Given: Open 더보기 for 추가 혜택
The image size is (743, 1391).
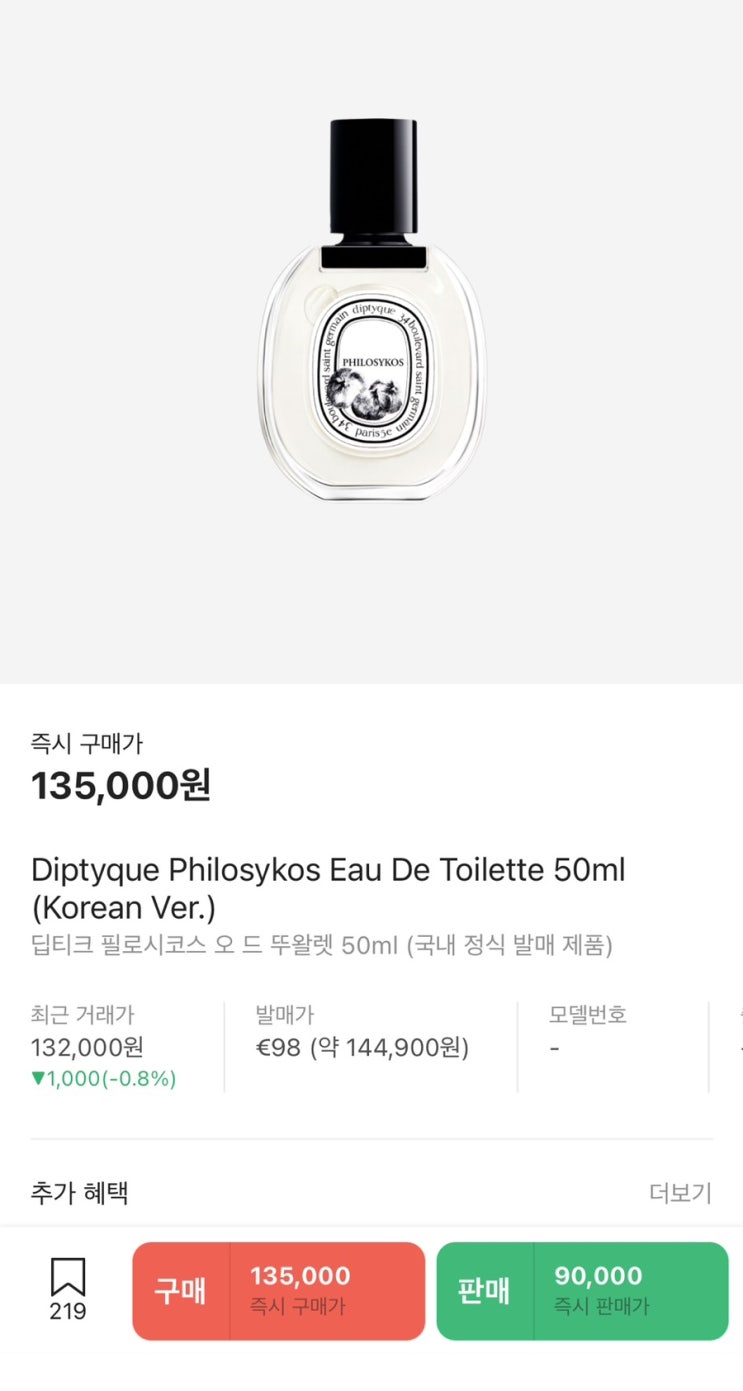Looking at the screenshot, I should click(x=680, y=1193).
